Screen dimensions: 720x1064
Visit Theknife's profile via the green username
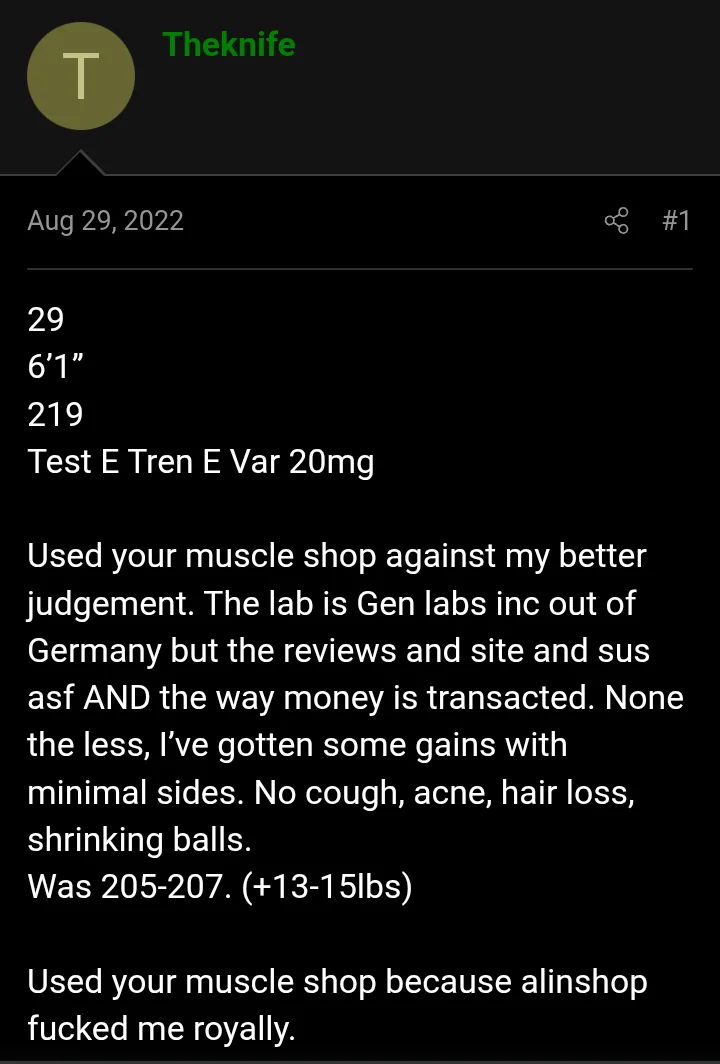[x=229, y=45]
